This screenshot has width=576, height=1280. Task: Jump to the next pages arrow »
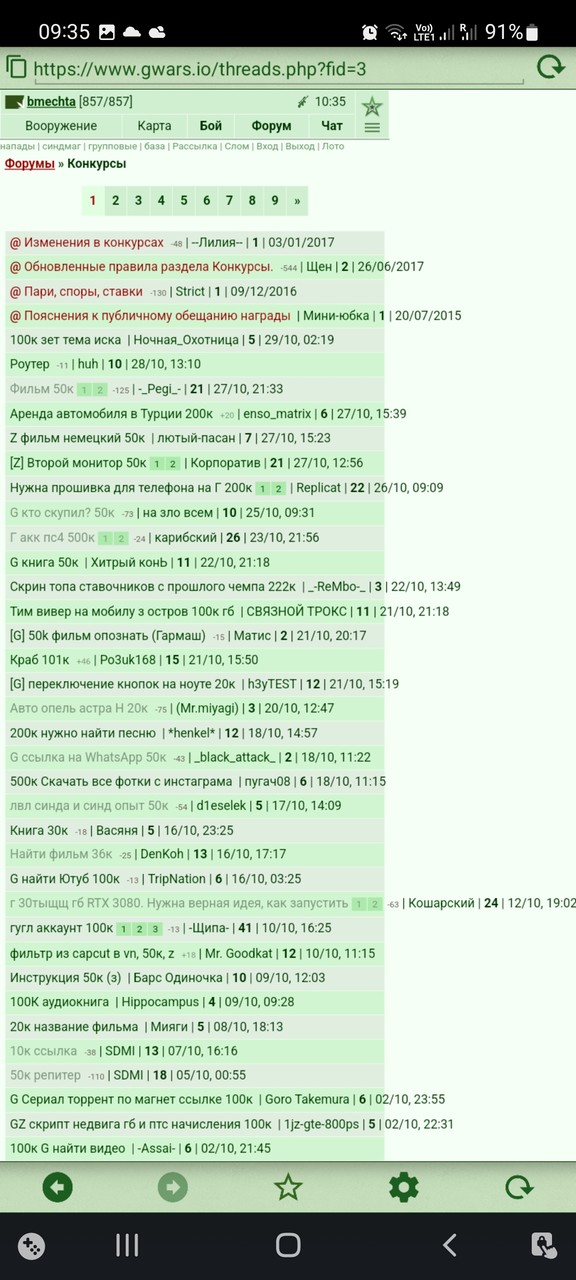click(x=297, y=200)
